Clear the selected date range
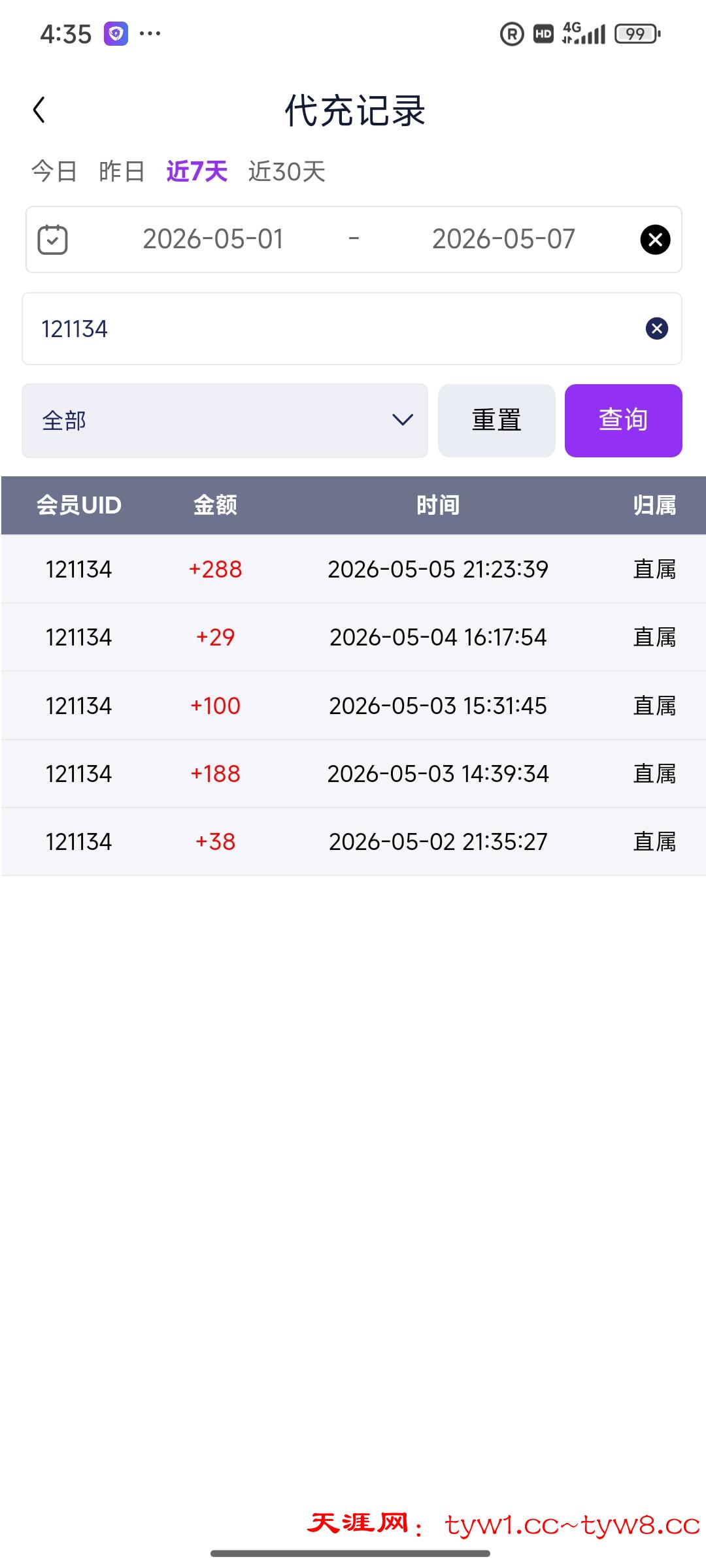Screen dimensions: 706x1568 coord(655,239)
